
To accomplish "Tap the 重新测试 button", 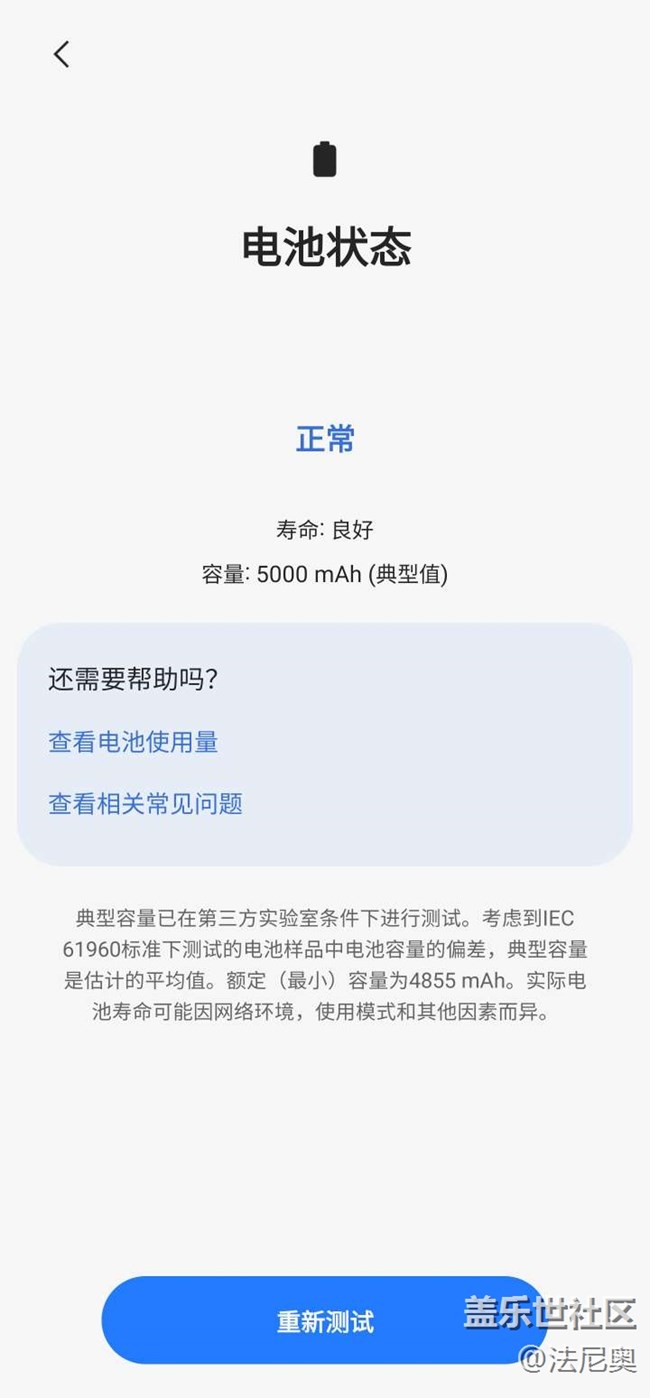I will click(324, 1321).
